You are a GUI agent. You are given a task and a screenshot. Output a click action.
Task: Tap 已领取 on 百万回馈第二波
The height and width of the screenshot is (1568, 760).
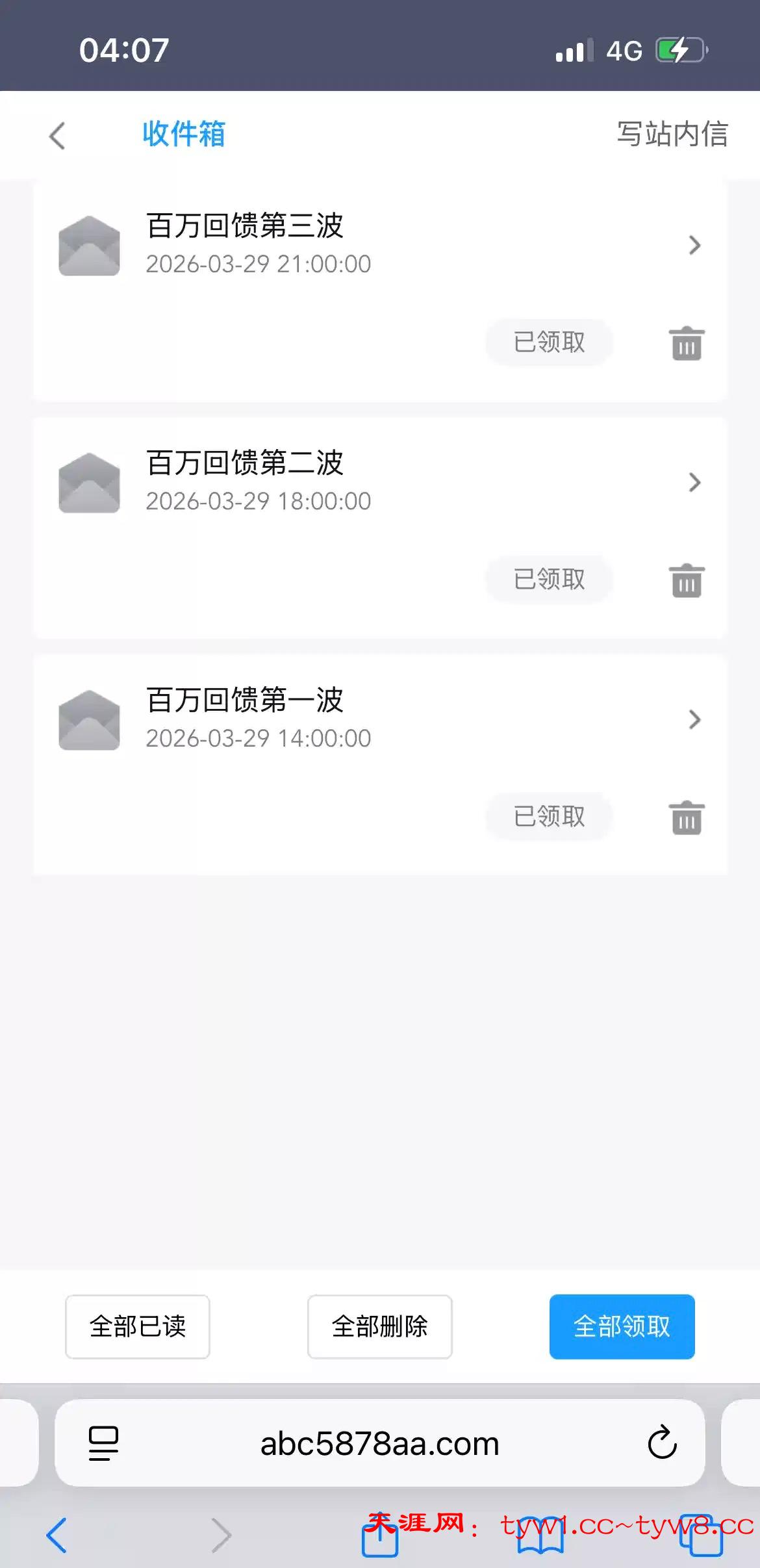pos(549,580)
